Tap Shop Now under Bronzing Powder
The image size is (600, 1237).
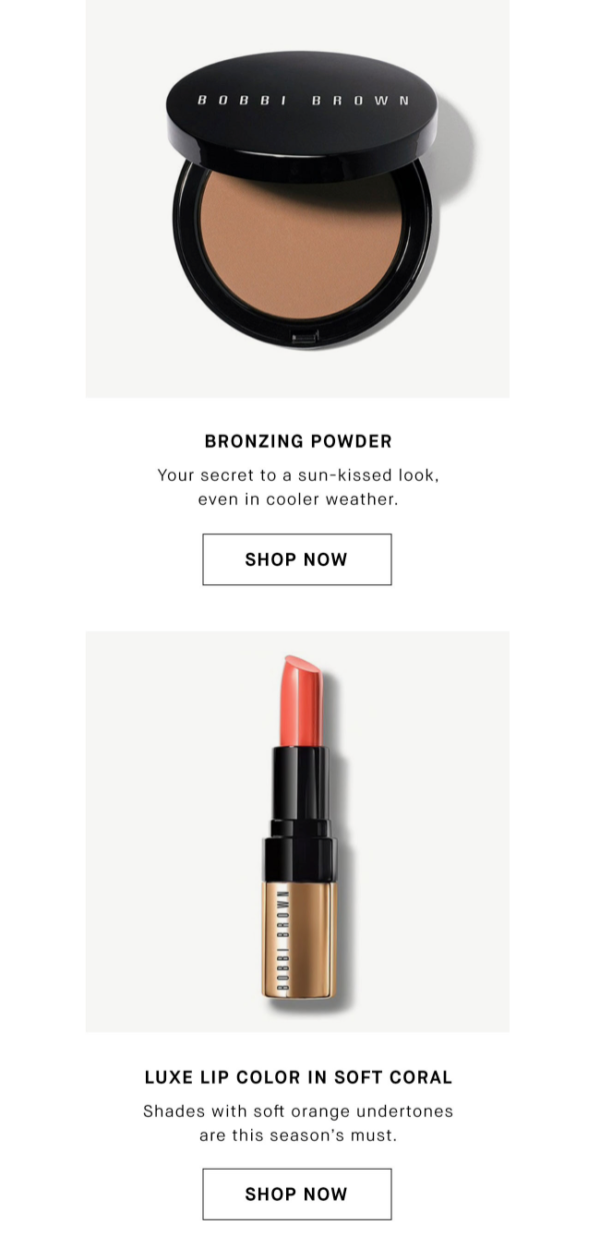tap(297, 560)
